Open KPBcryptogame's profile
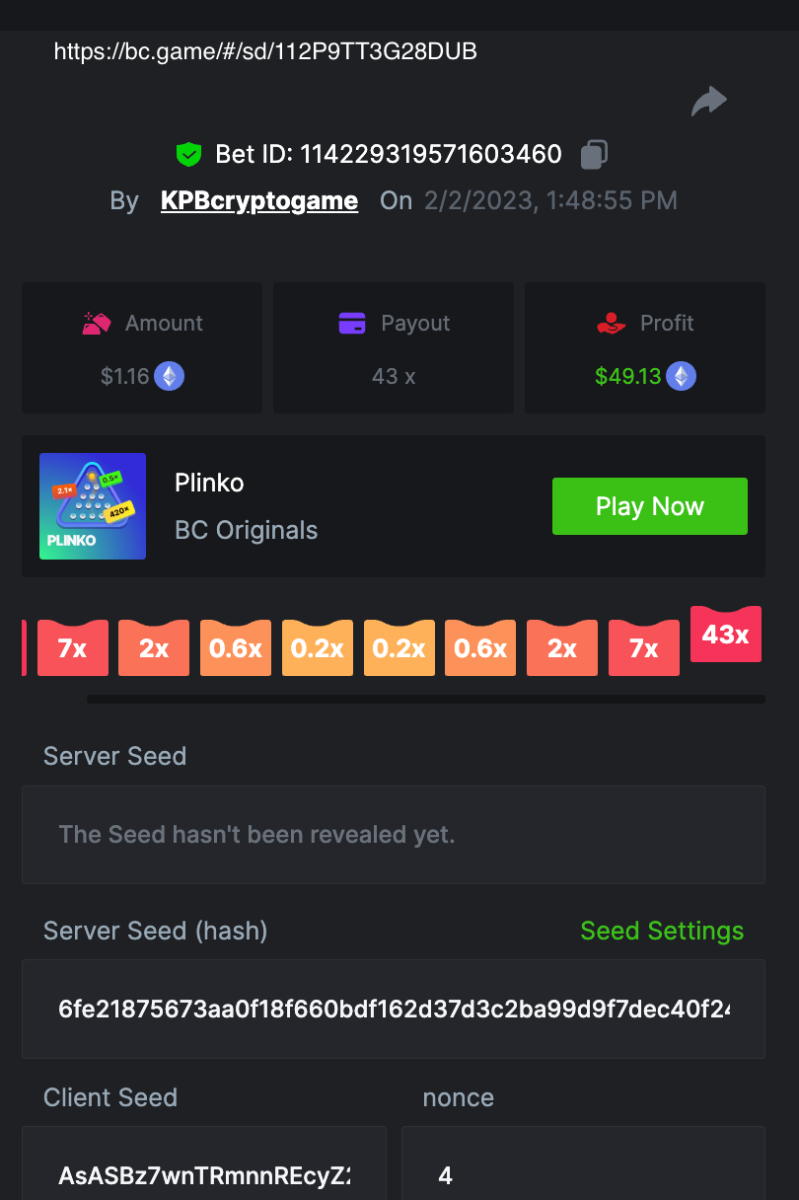The width and height of the screenshot is (799, 1200). tap(259, 200)
